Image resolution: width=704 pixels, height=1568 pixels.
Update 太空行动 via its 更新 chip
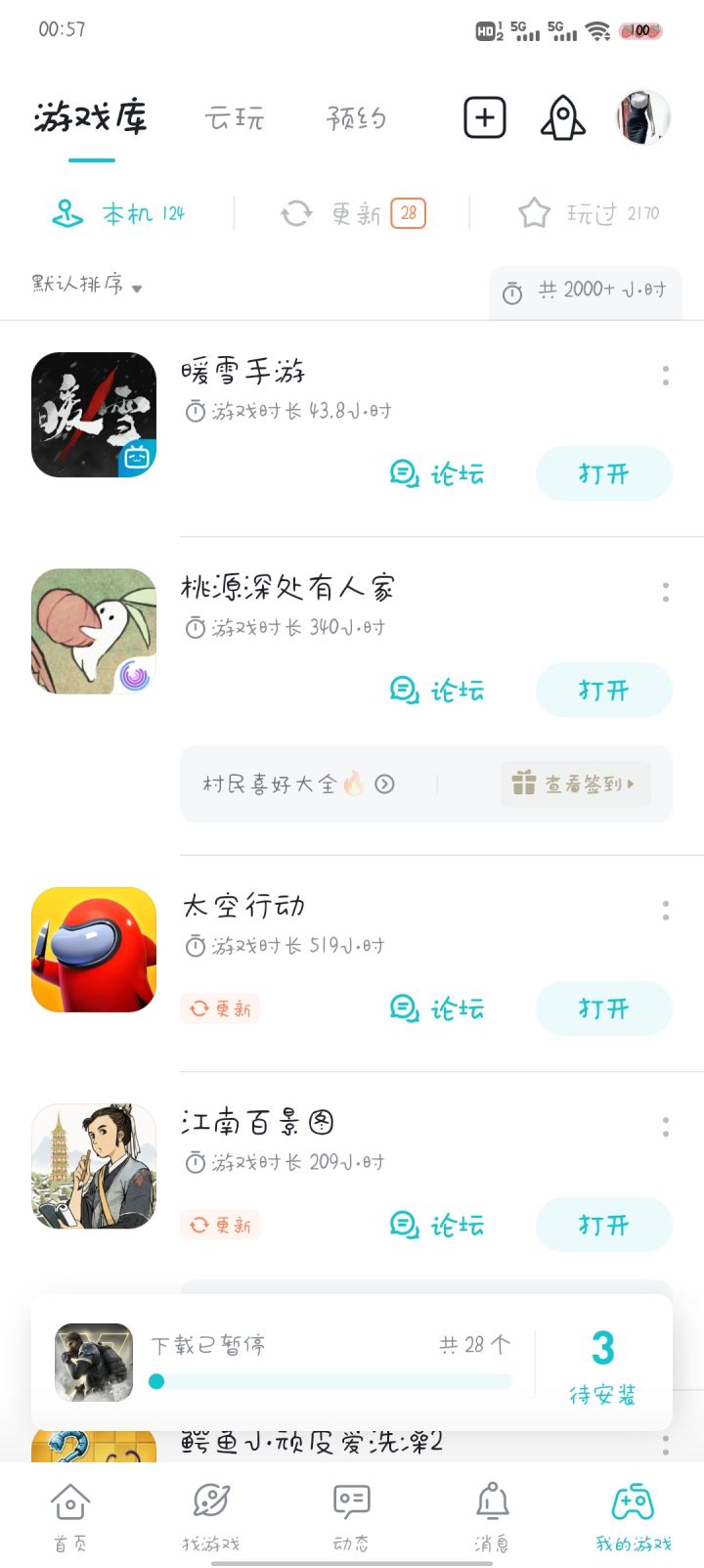coord(220,1008)
